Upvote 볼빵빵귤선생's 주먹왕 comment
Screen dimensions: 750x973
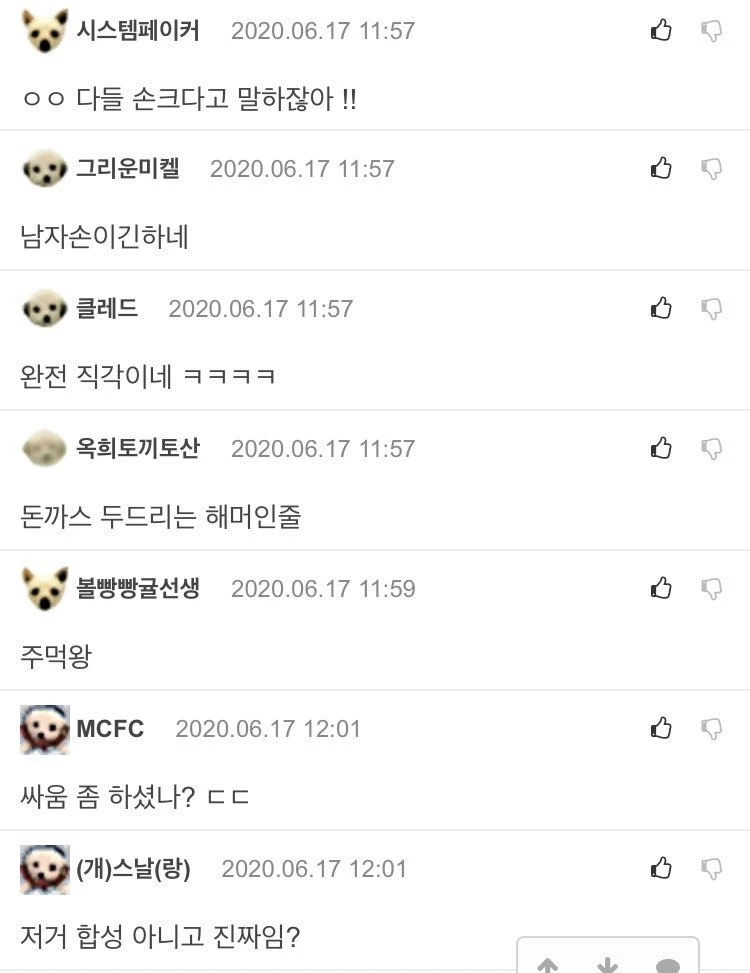click(661, 588)
